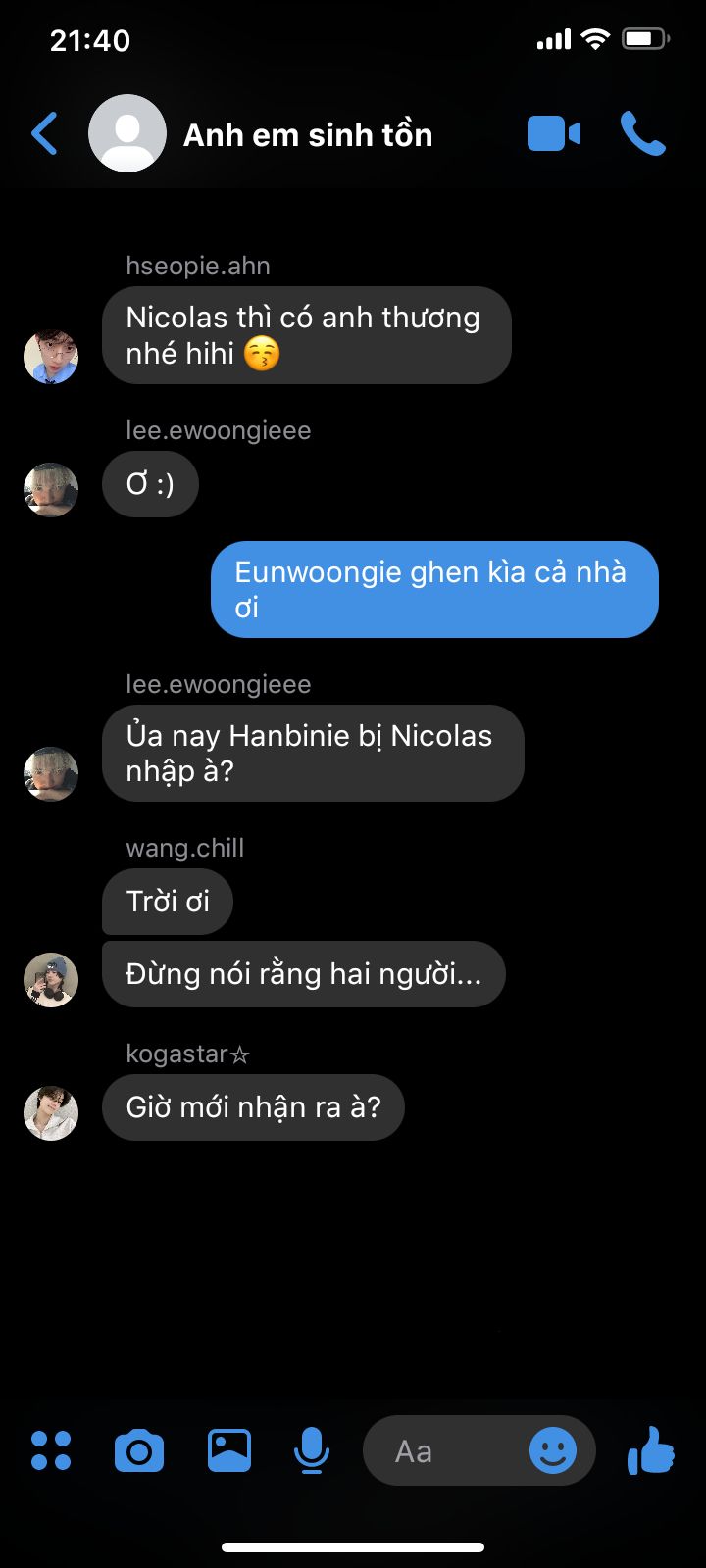
Task: Start a voice call with the group
Action: click(643, 134)
